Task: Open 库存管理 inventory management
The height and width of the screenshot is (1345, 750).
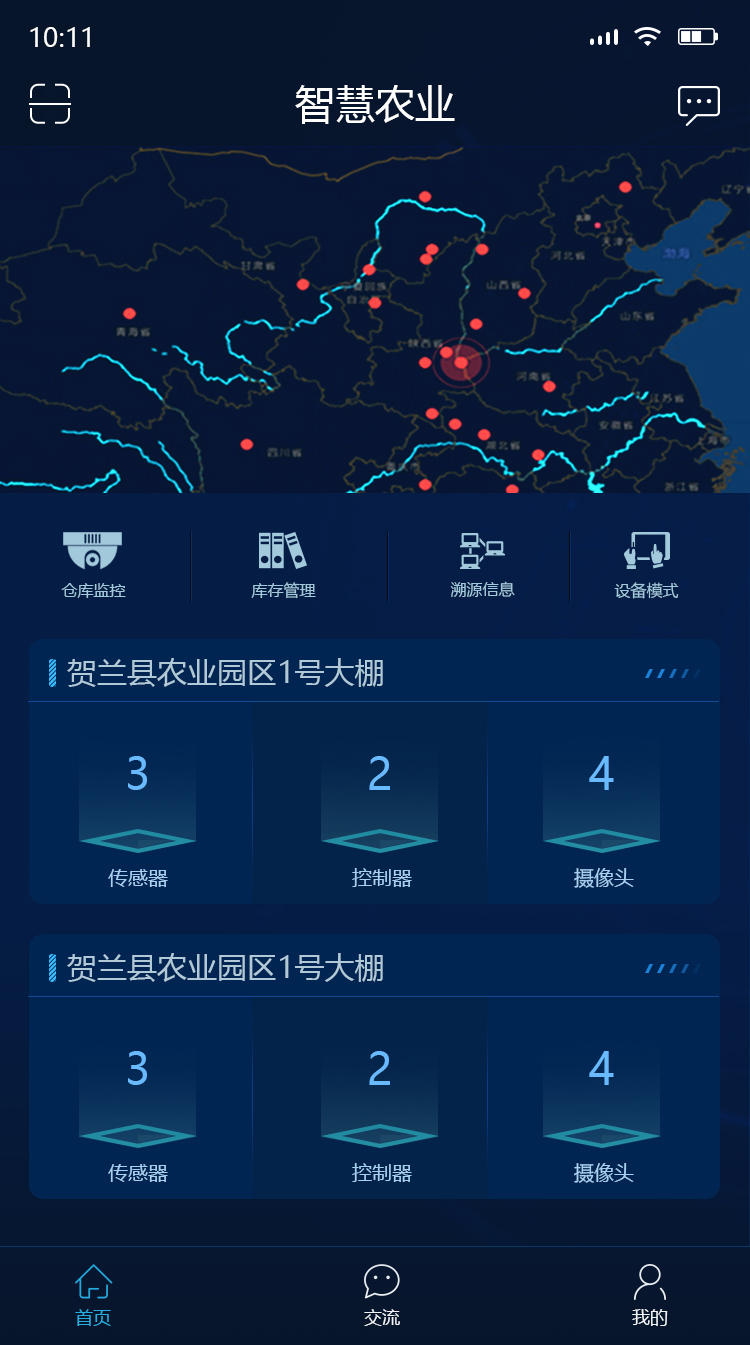Action: tap(283, 565)
